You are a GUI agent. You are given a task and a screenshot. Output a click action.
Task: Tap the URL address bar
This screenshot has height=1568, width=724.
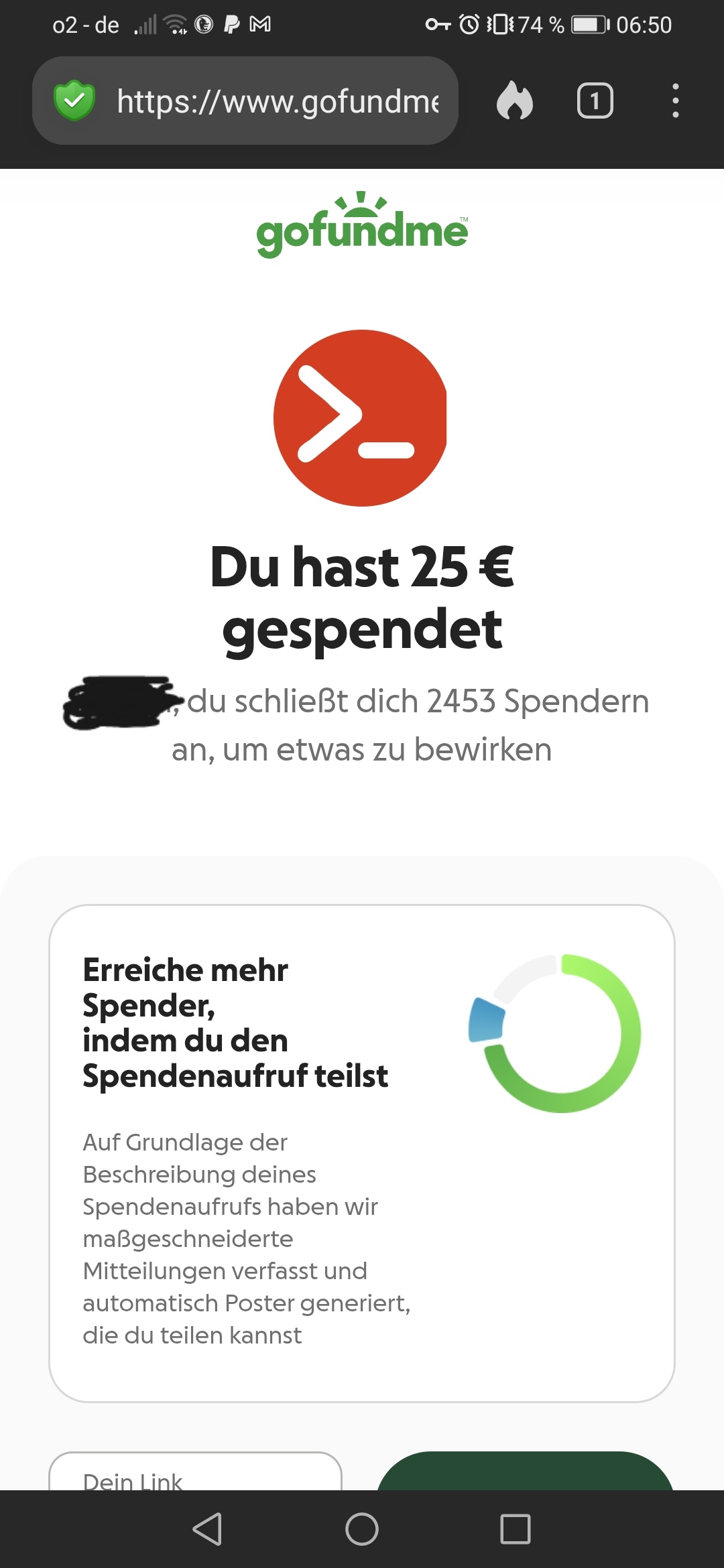(x=278, y=101)
